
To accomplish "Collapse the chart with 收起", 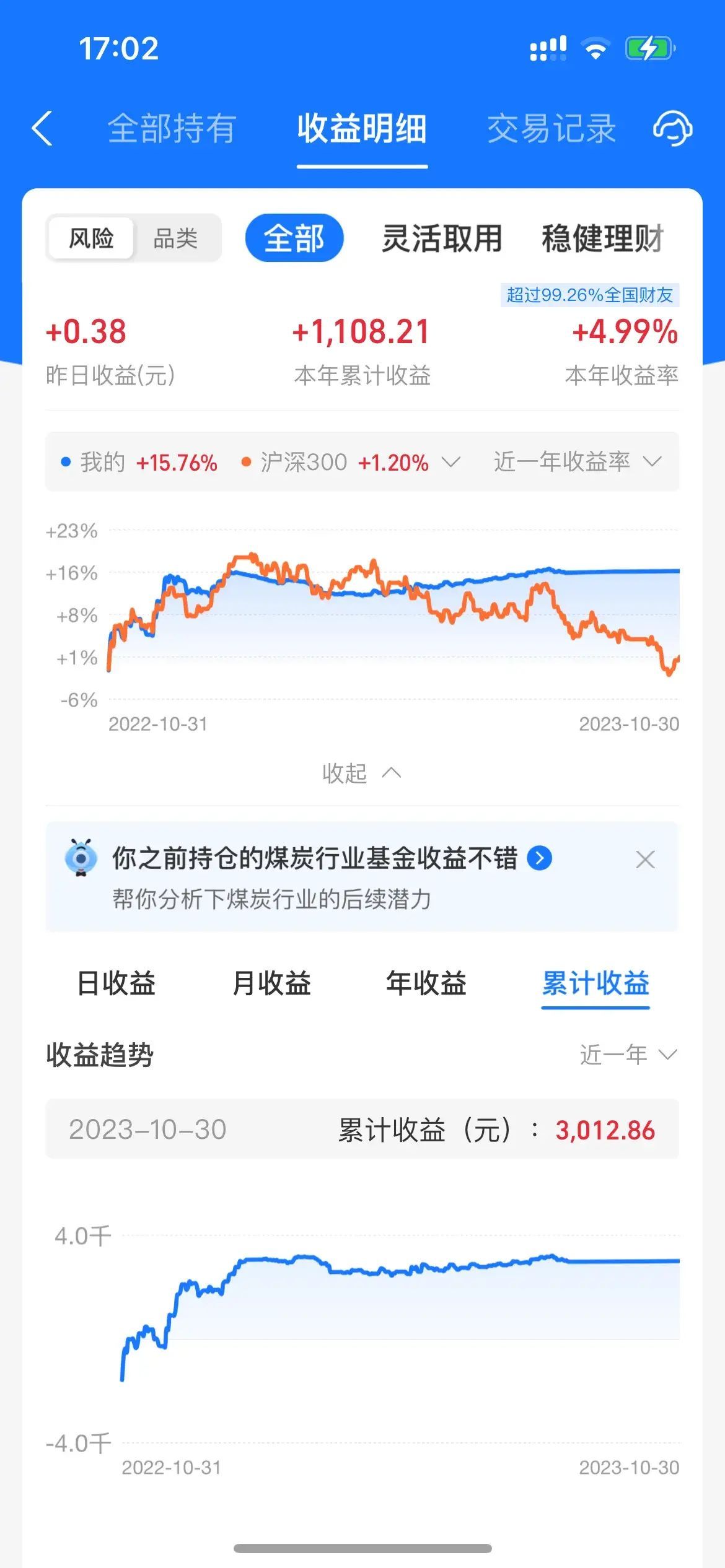I will click(361, 773).
